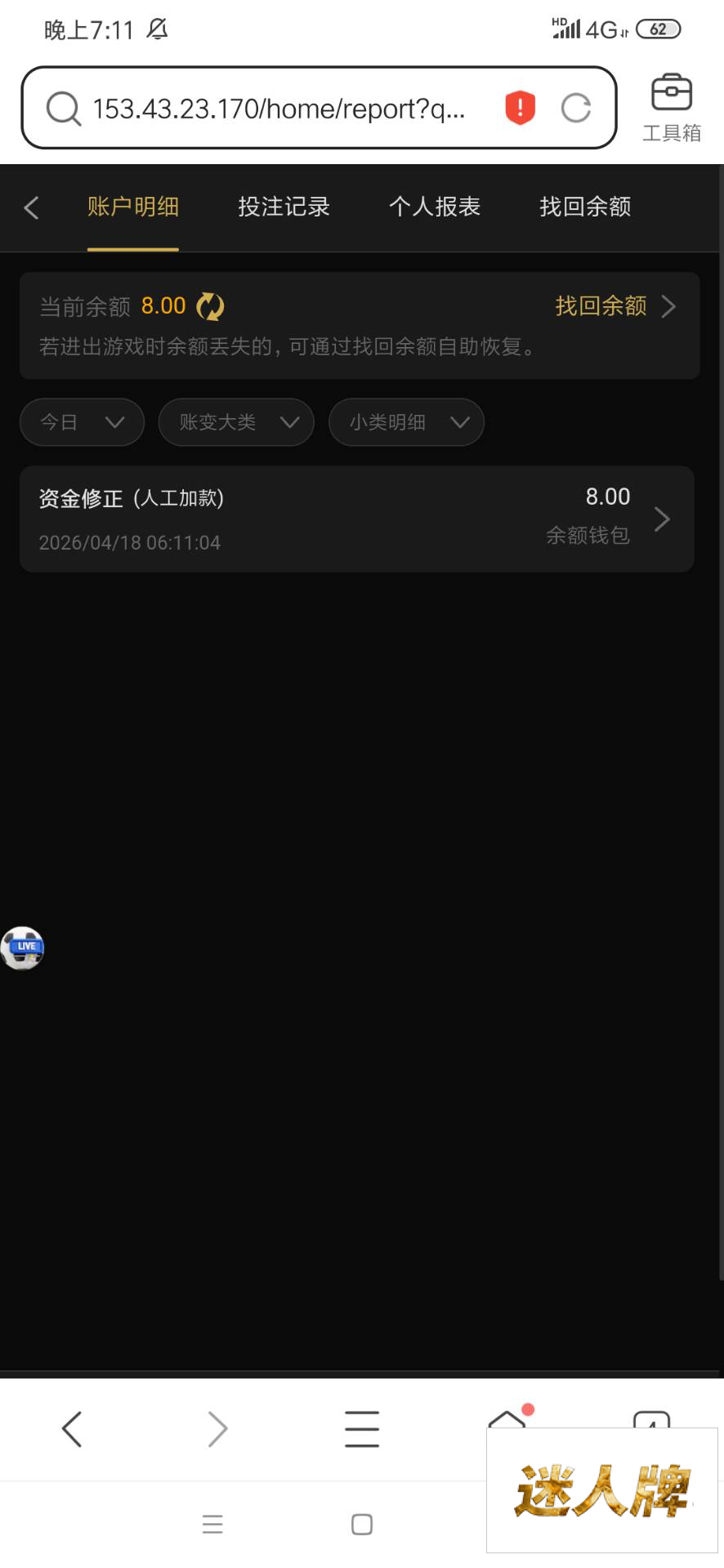
Task: Expand the 小类明细 dropdown
Action: click(406, 422)
